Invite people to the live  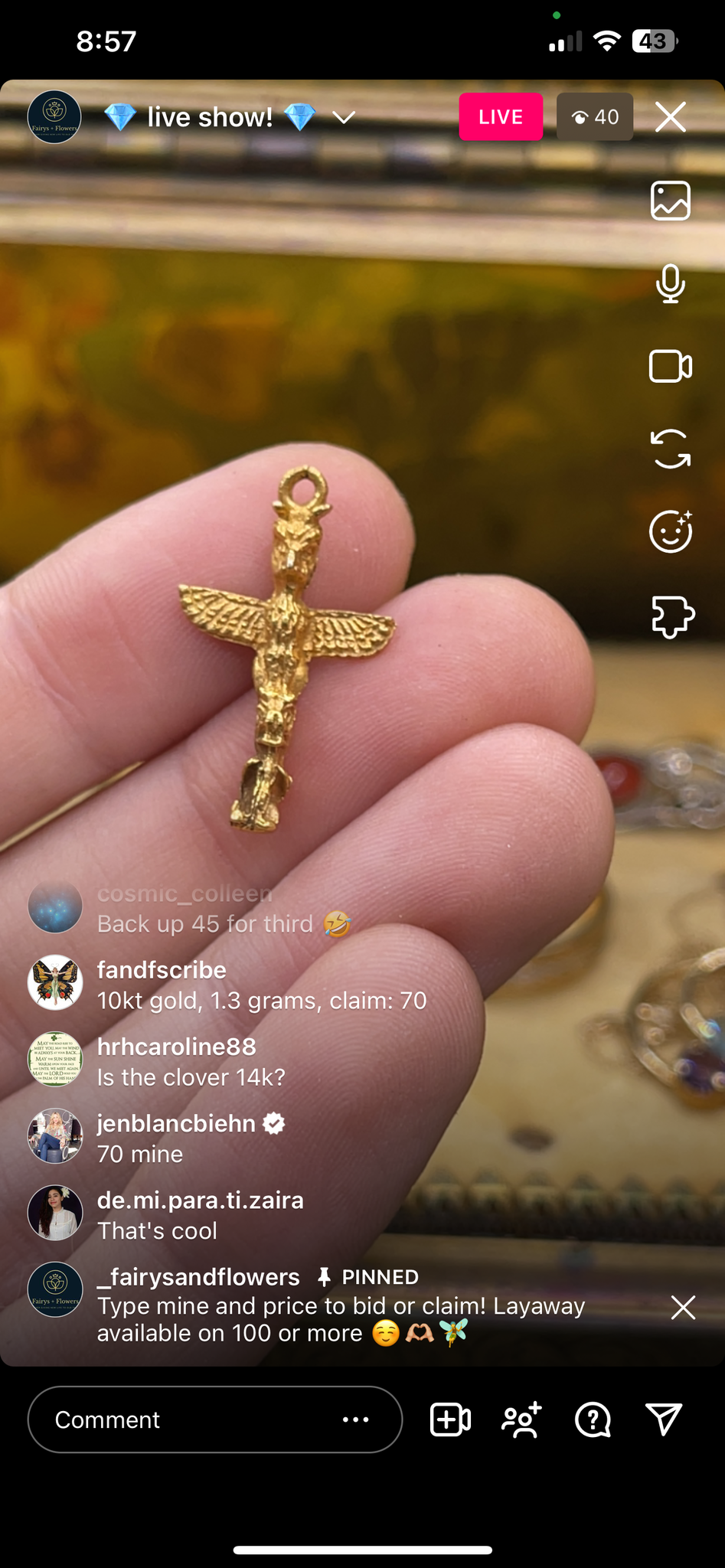pos(521,1419)
